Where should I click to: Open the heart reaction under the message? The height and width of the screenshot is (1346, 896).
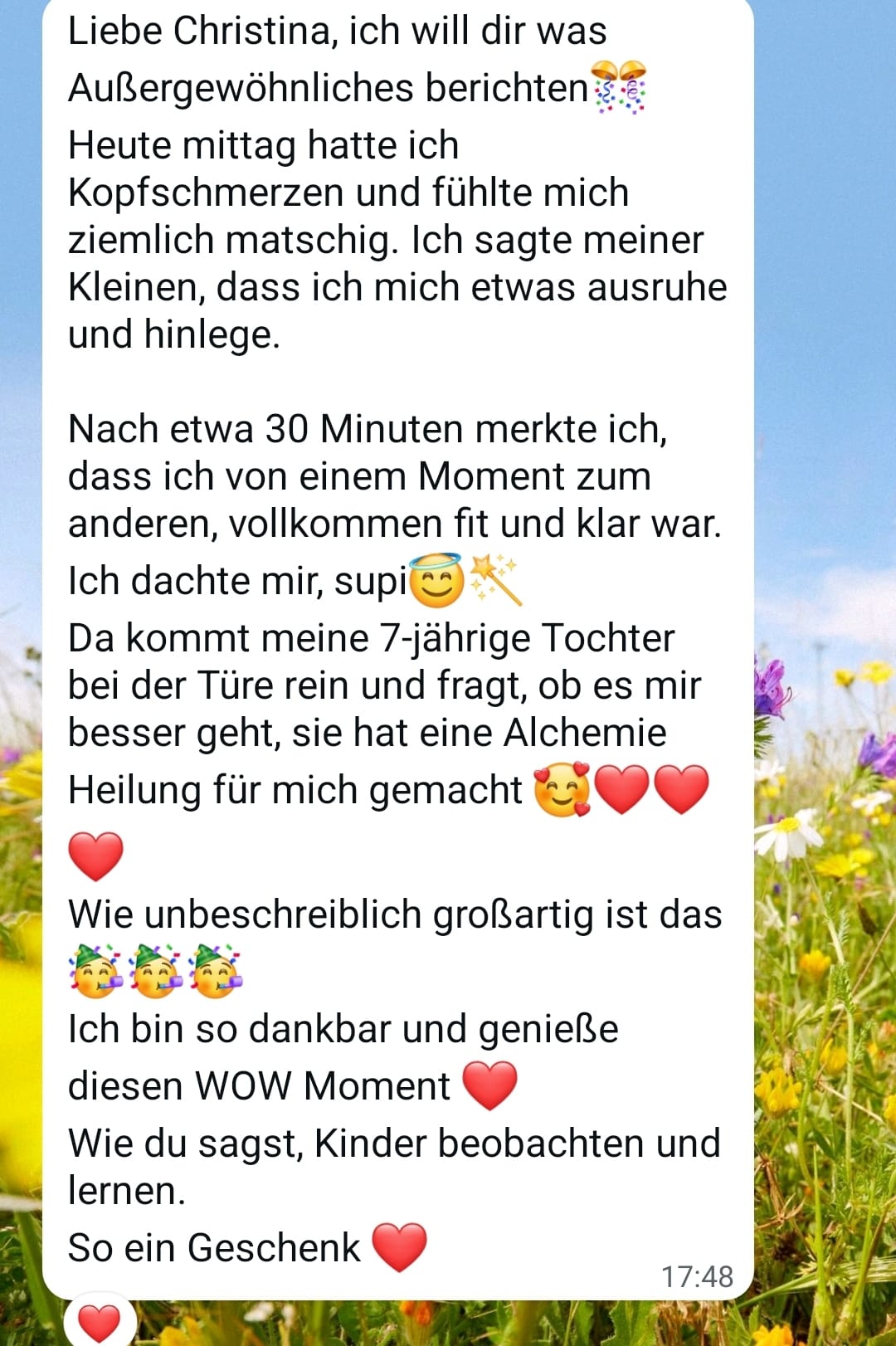tap(99, 1321)
